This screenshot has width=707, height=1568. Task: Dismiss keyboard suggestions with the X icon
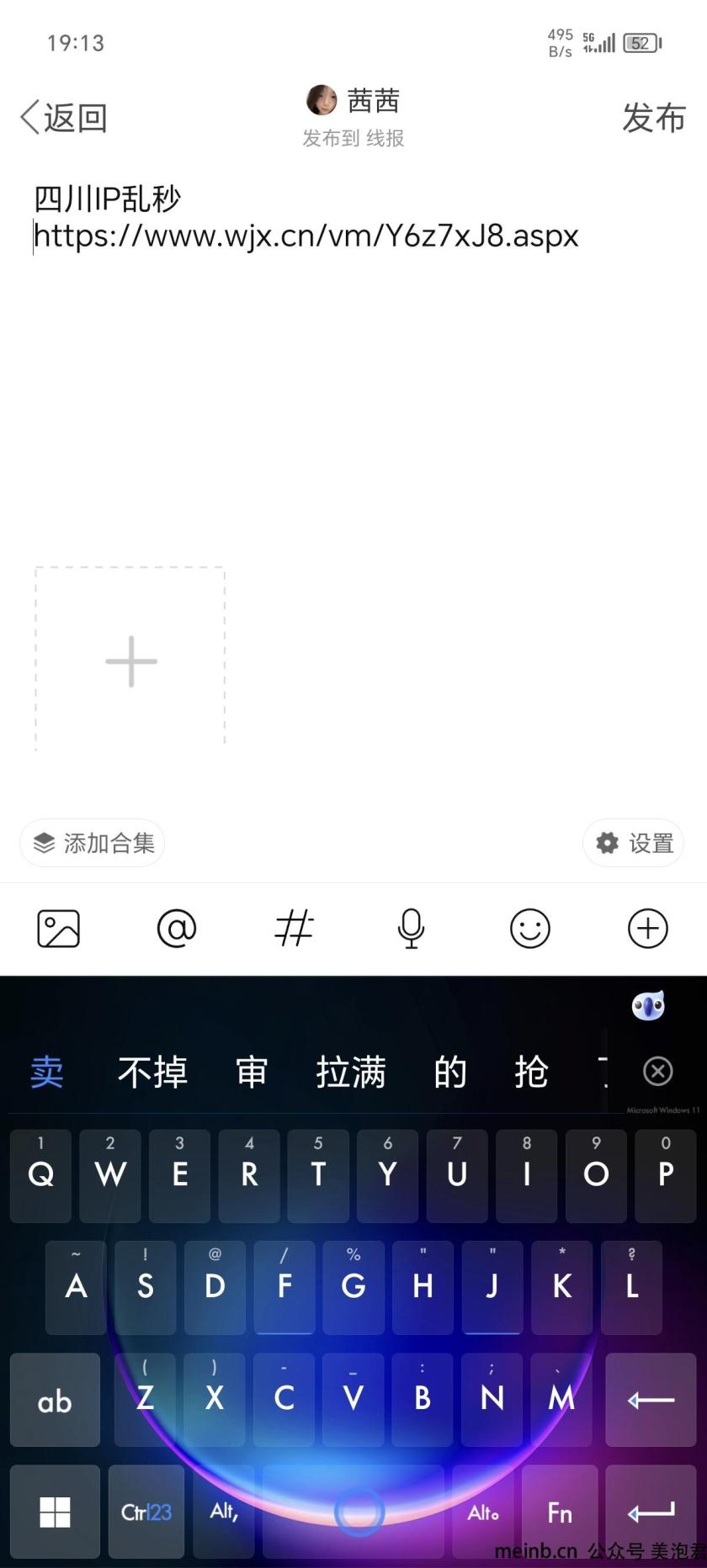(658, 1071)
